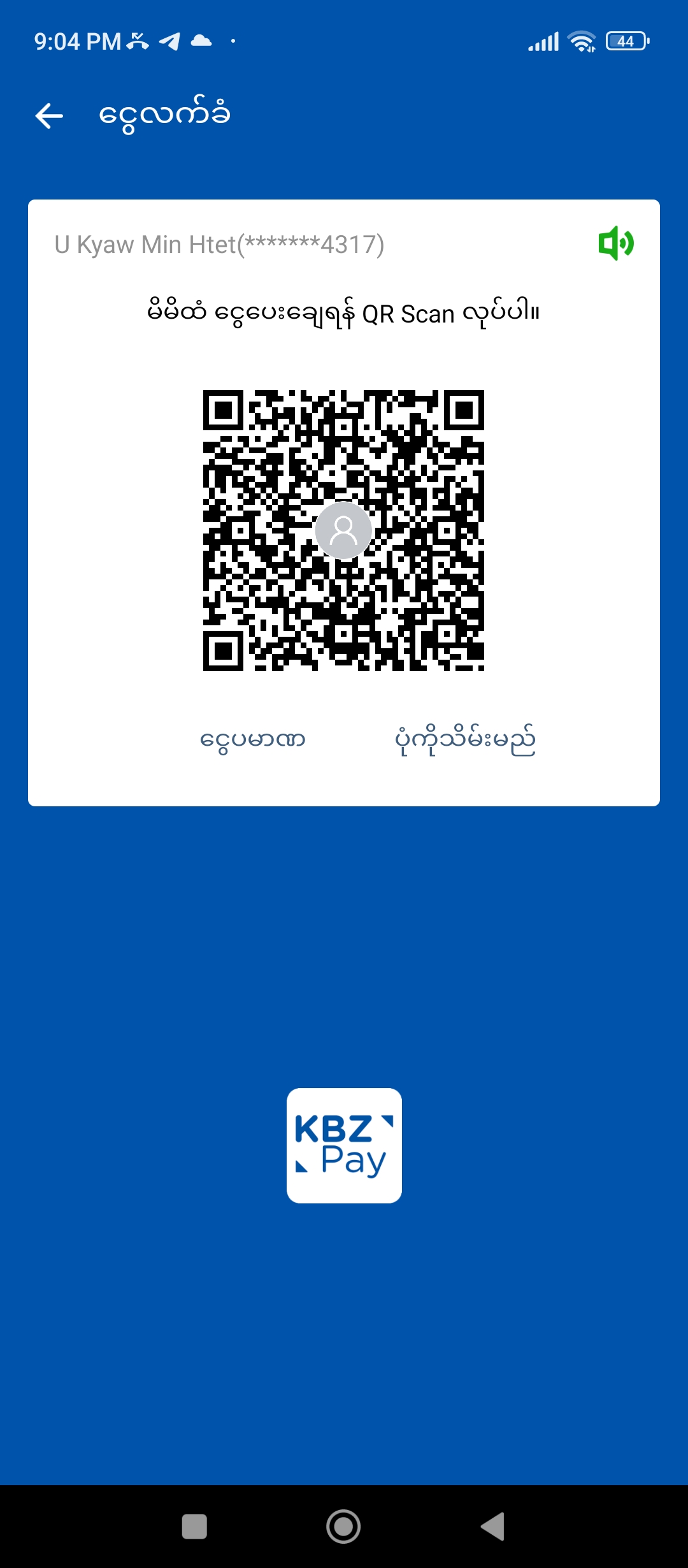
Task: Open the system home screen
Action: click(343, 1527)
